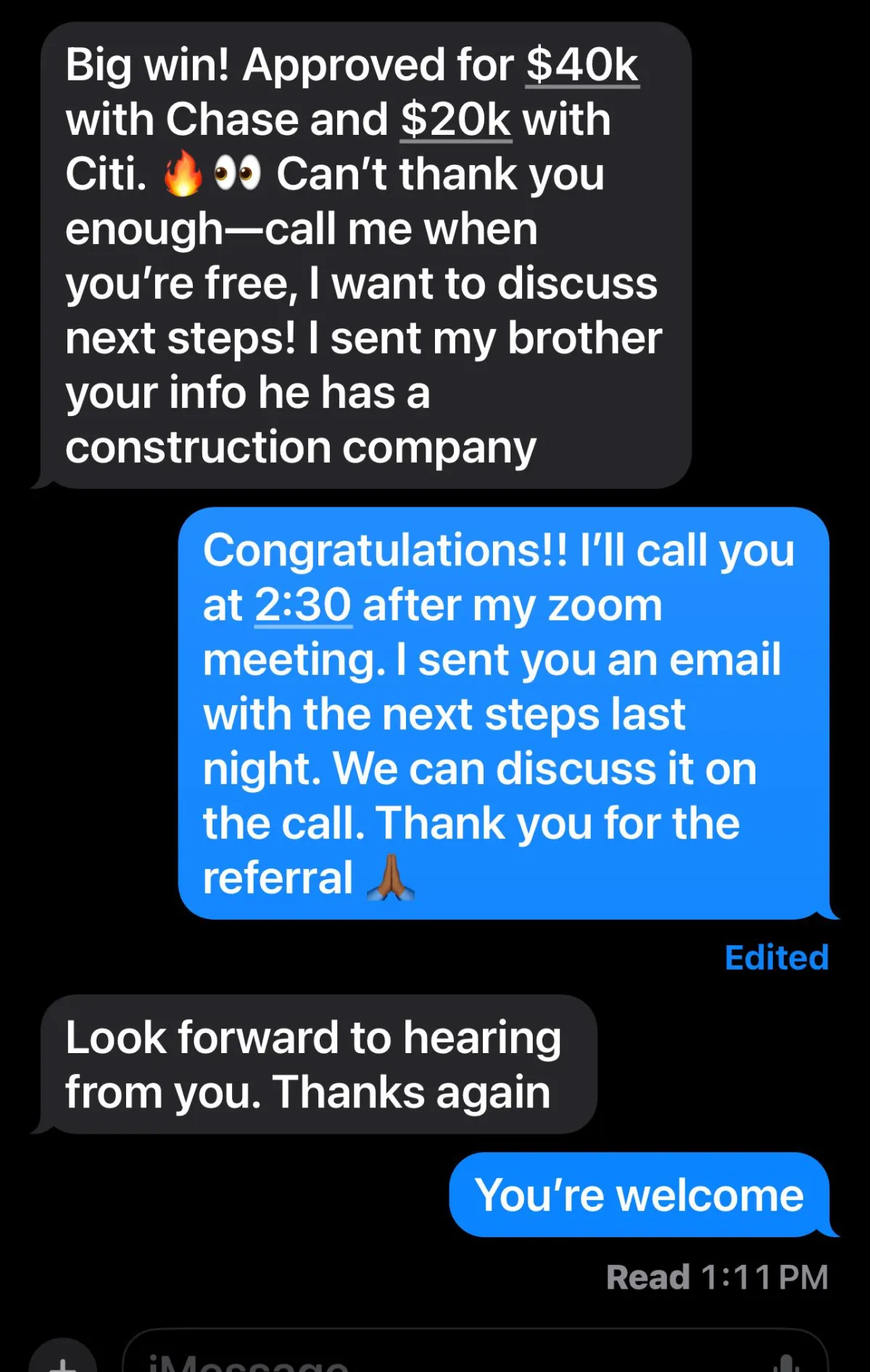The height and width of the screenshot is (1372, 870).
Task: Tap the underlined $40k amount link
Action: click(x=582, y=65)
